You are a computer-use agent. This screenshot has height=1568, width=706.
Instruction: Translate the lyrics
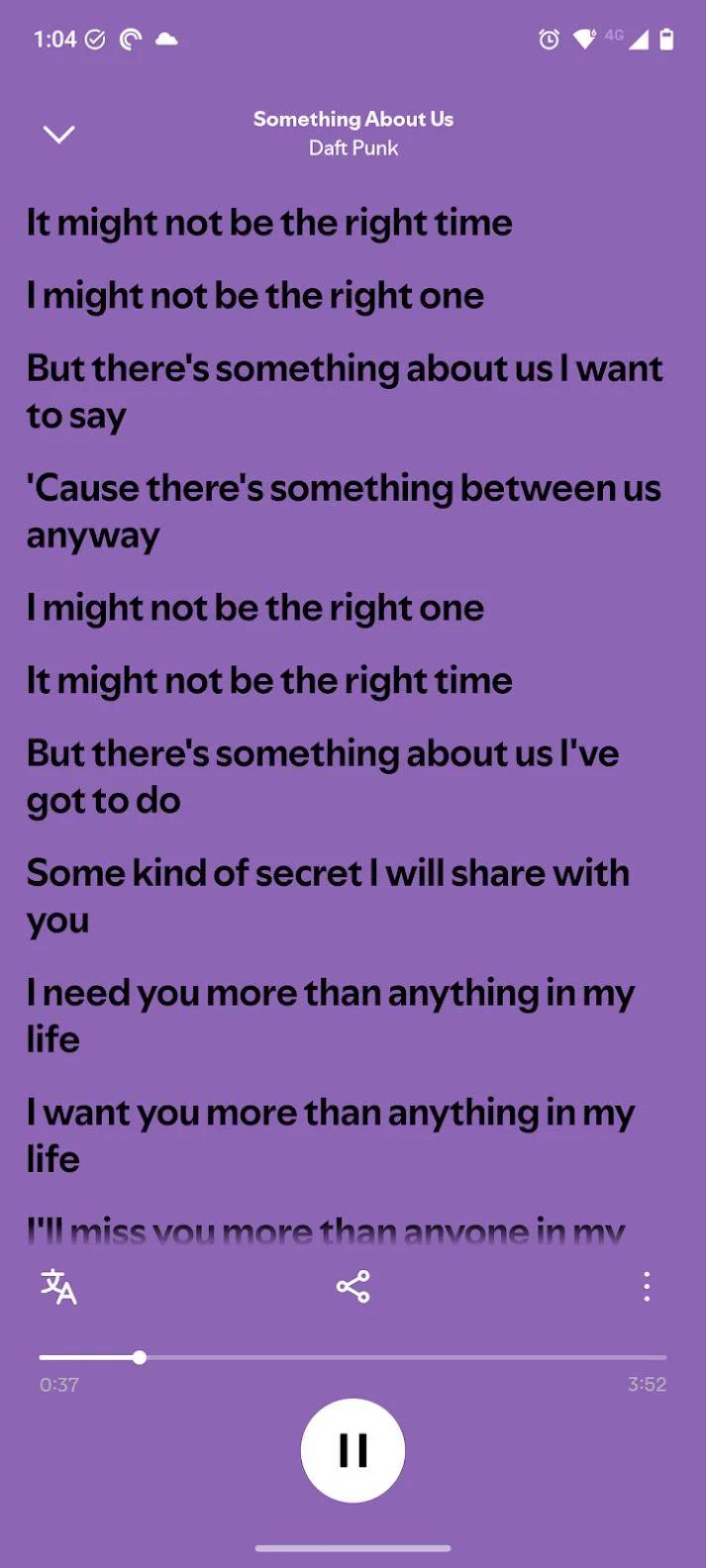(x=58, y=1287)
